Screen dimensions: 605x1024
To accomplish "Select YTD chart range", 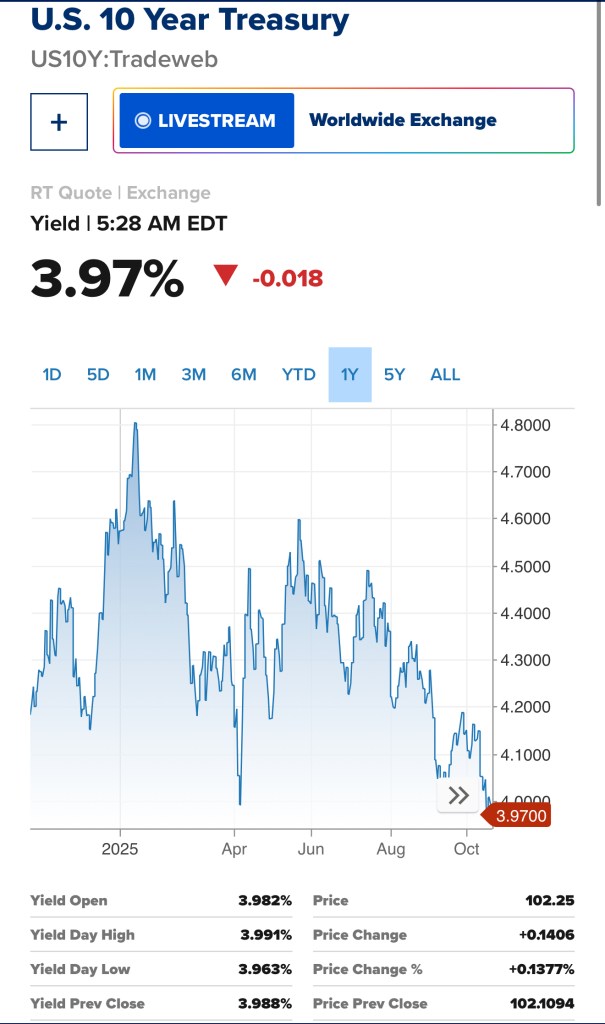I will (298, 375).
